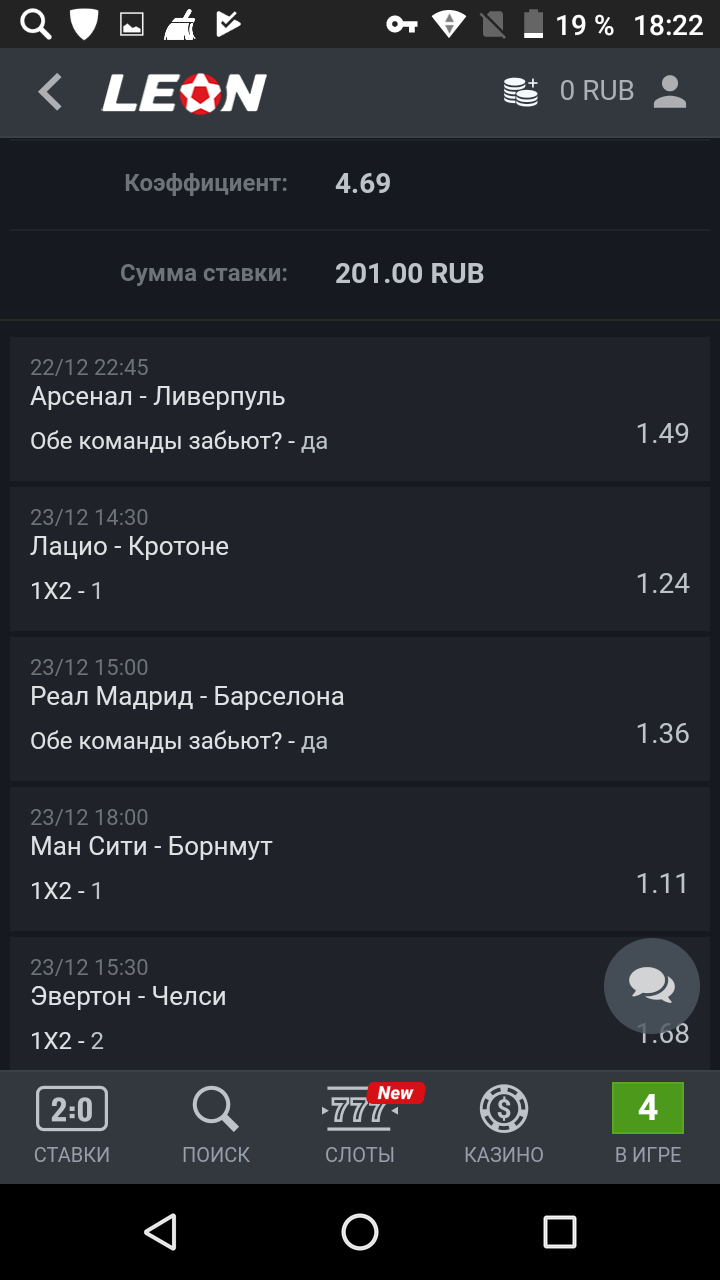Tap the 0 RUB balance
720x1280 pixels.
click(597, 91)
